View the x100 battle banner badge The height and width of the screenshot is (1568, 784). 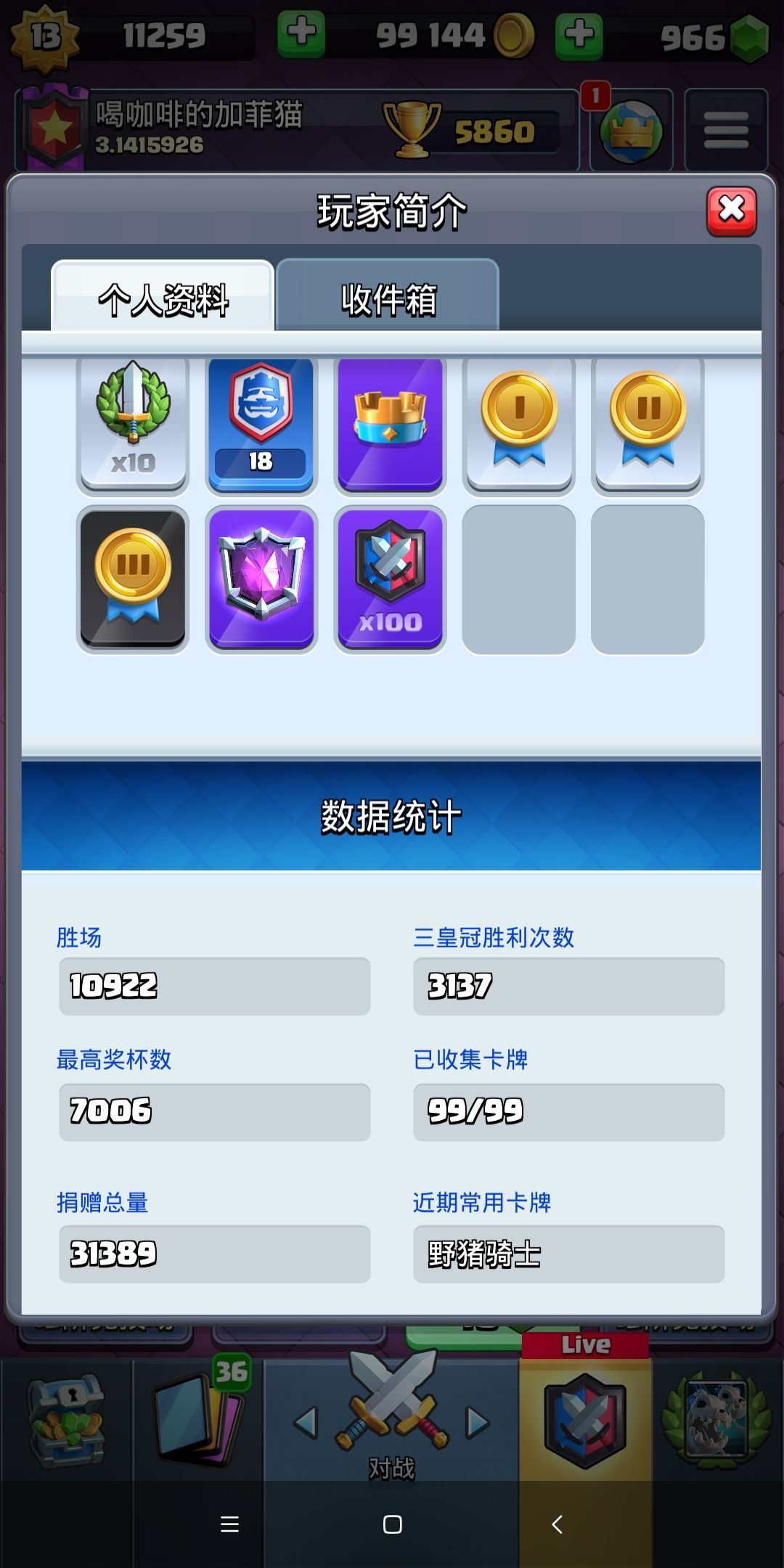[390, 577]
